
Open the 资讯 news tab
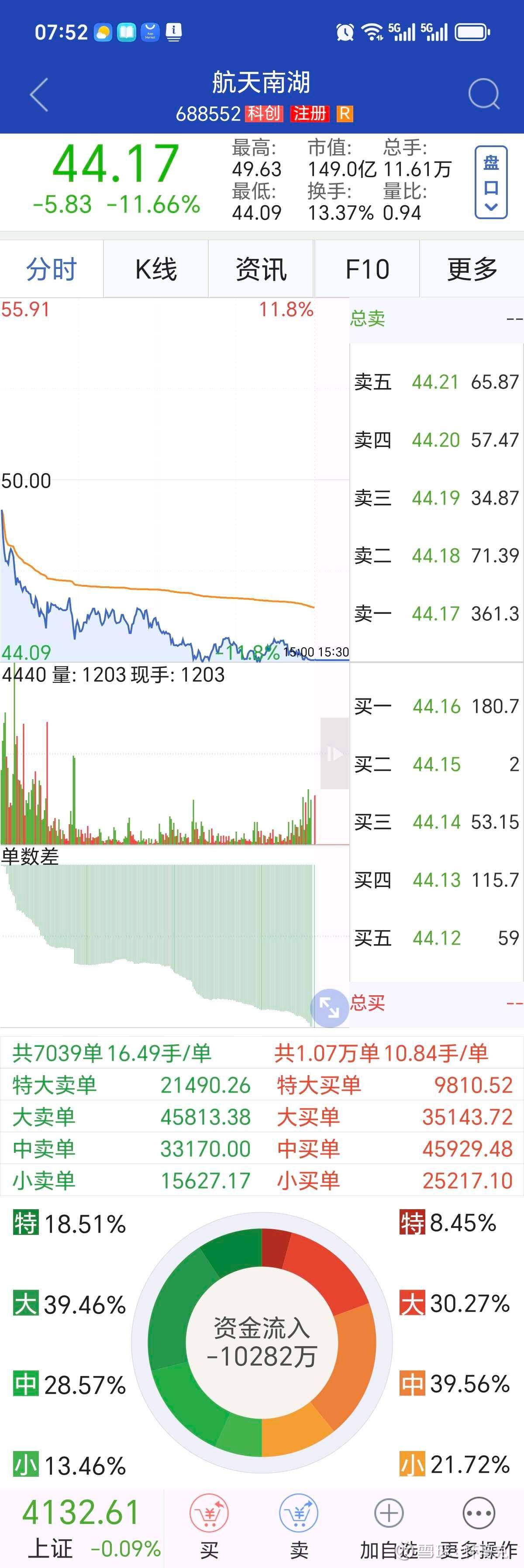point(261,268)
